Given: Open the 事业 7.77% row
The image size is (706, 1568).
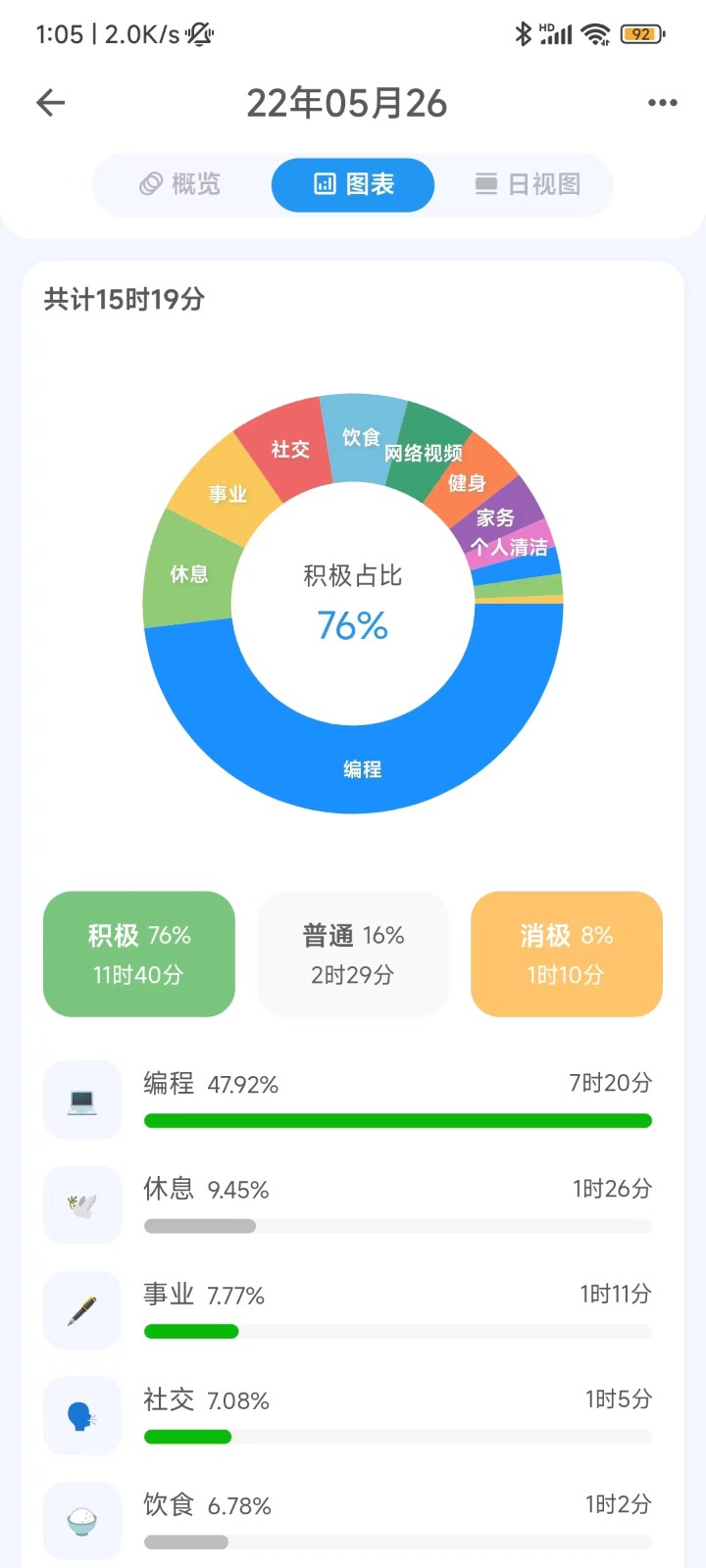Looking at the screenshot, I should click(353, 1310).
